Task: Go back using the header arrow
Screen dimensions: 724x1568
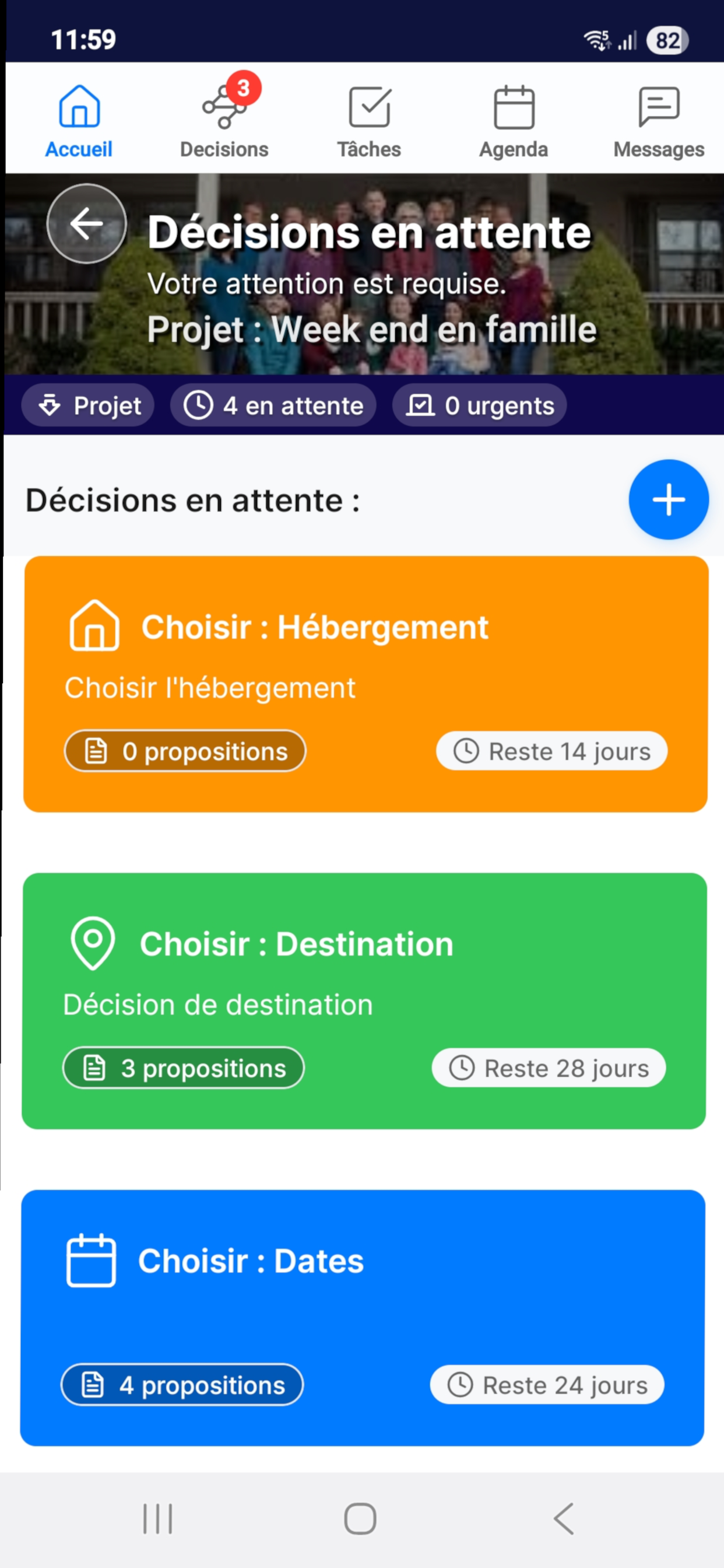Action: tap(86, 223)
